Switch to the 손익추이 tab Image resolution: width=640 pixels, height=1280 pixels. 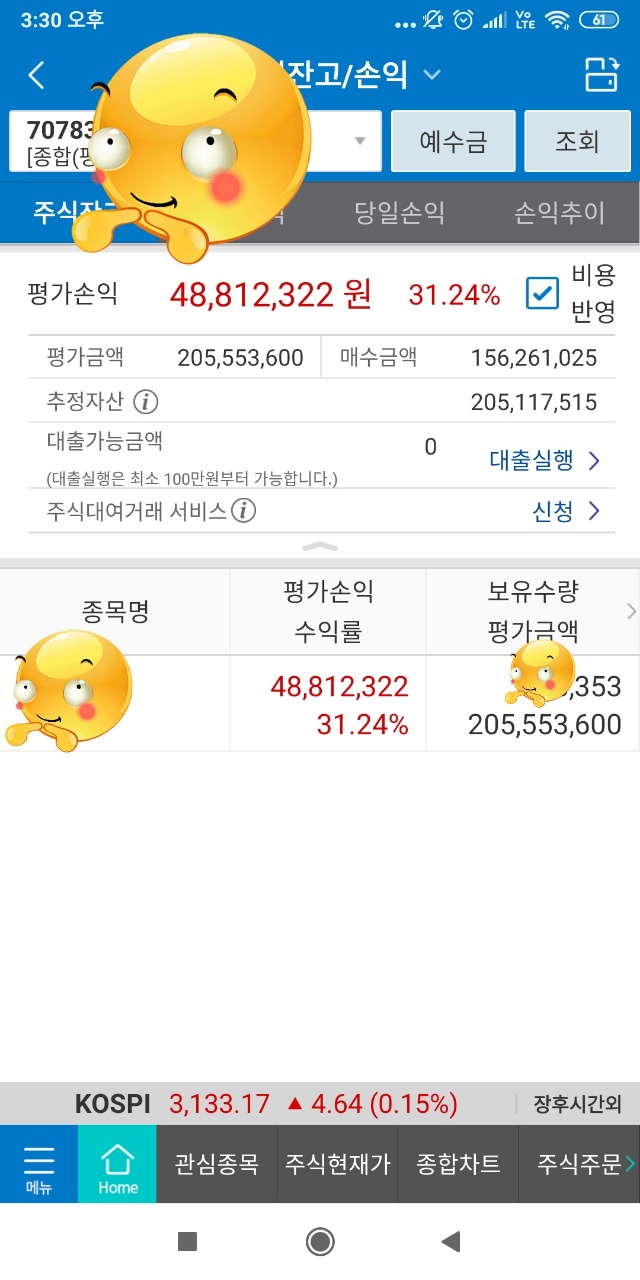[559, 212]
